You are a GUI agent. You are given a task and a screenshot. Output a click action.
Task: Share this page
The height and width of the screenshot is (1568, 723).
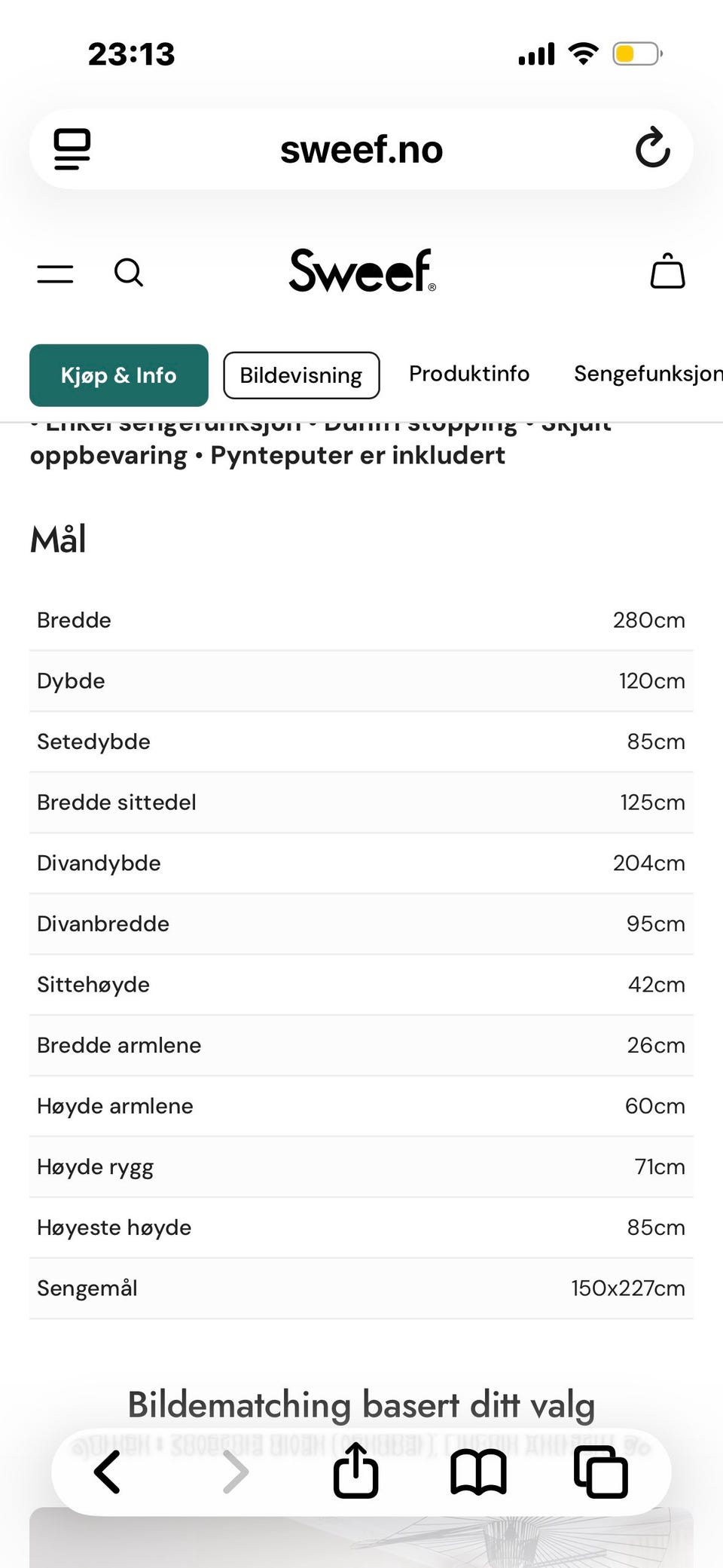355,1470
